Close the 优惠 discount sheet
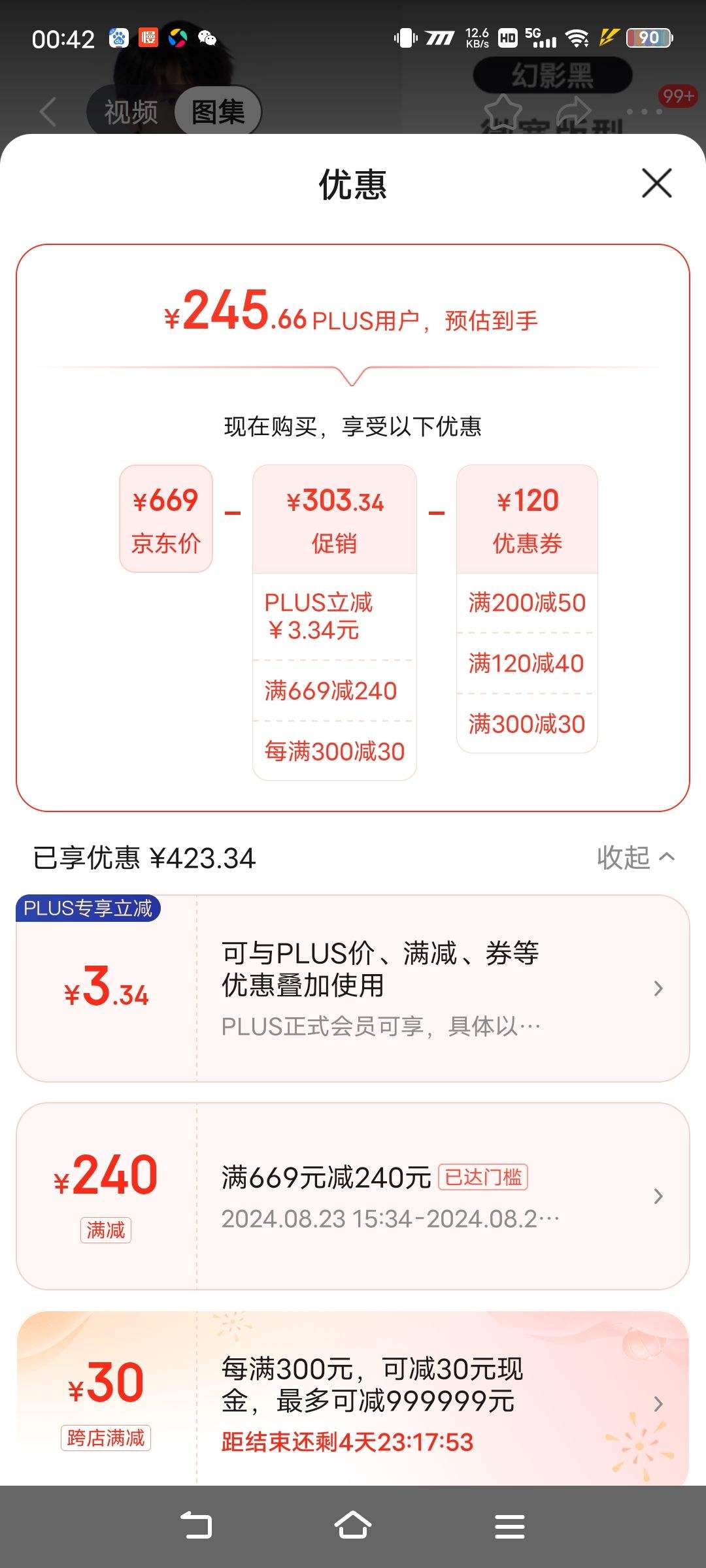This screenshot has width=706, height=1568. tap(656, 183)
